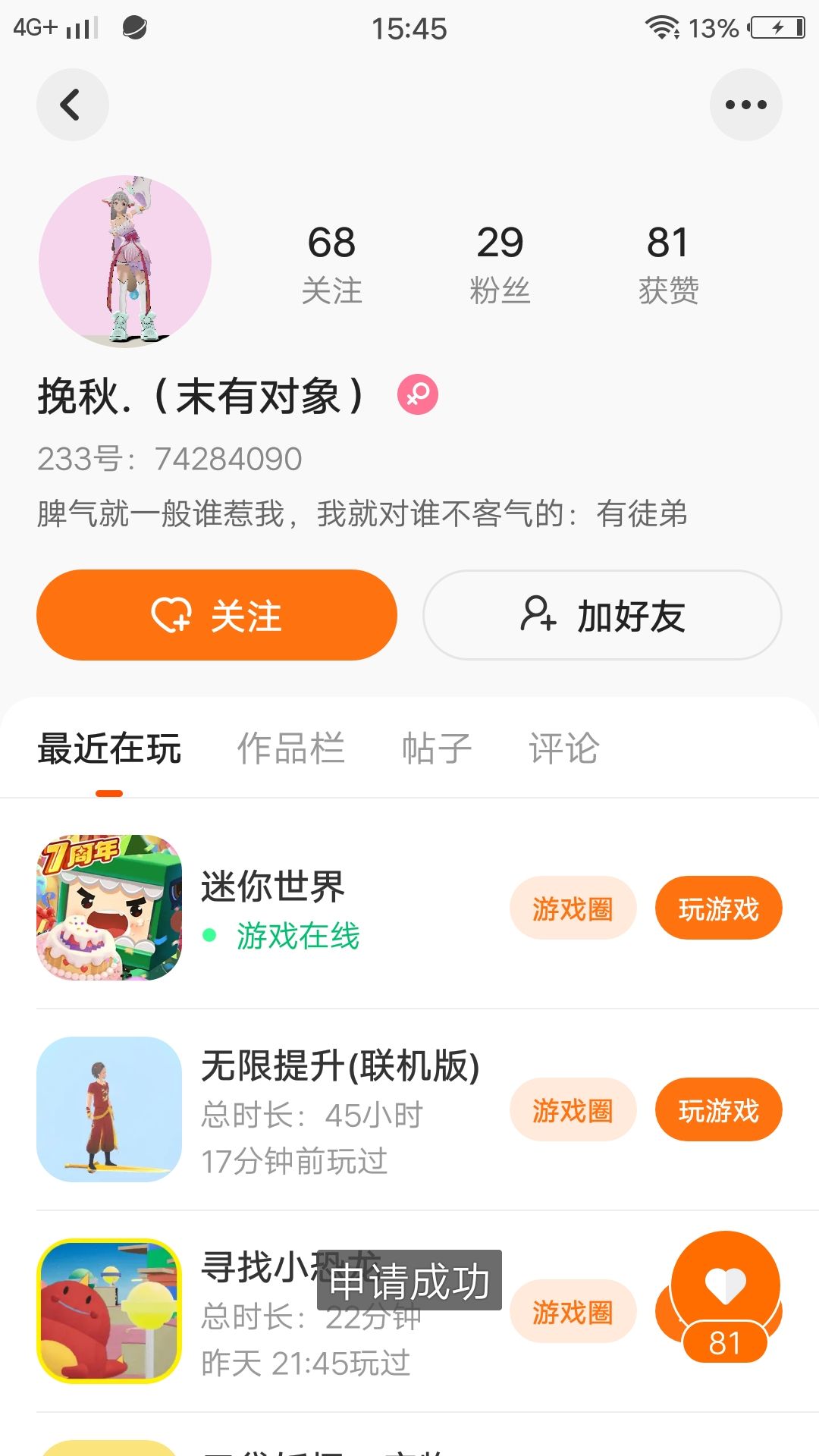The height and width of the screenshot is (1456, 819).
Task: Tap 加好友 to add as friend
Action: point(602,615)
